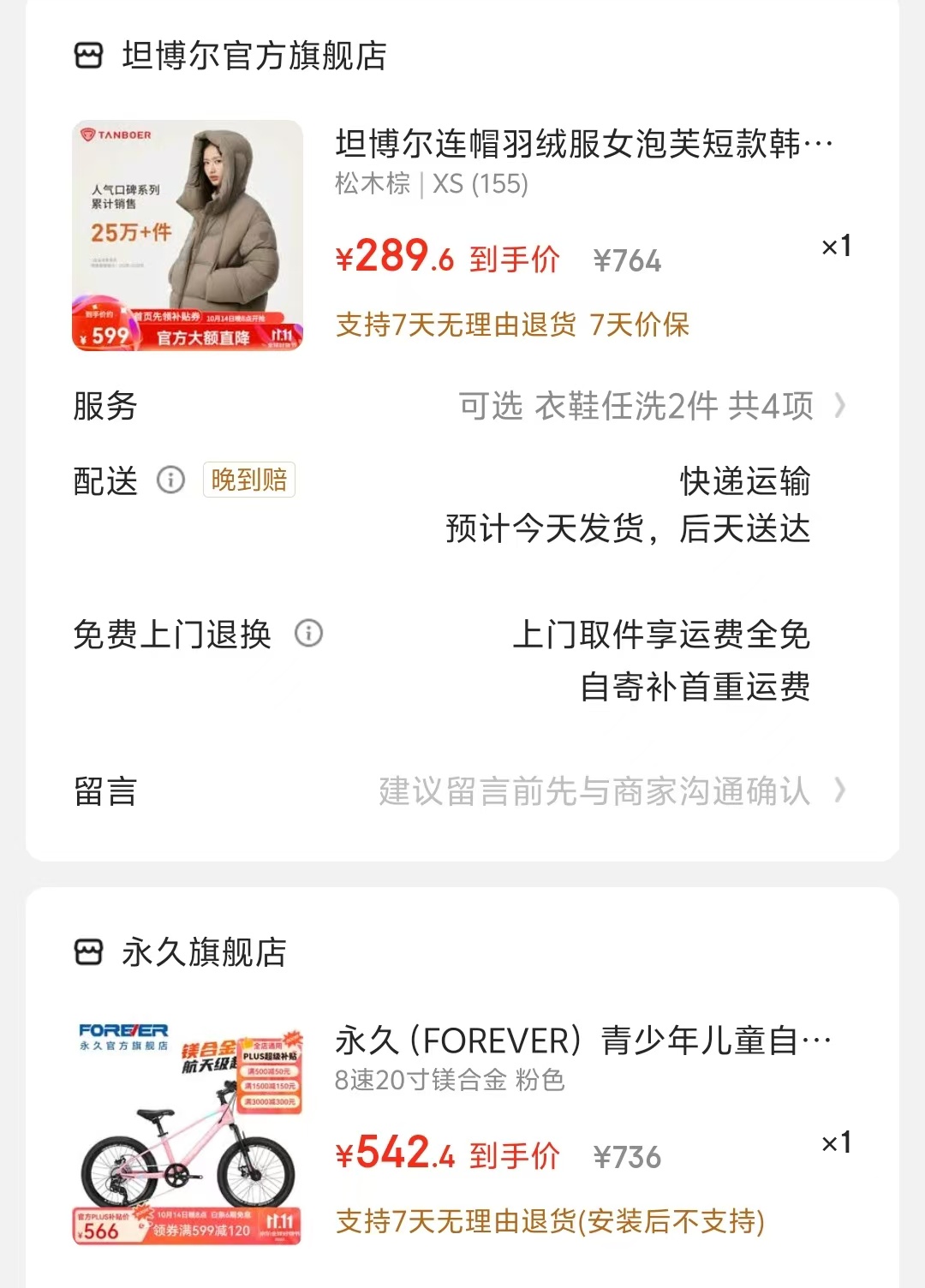This screenshot has width=925, height=1288.
Task: Open the 永久 bicycle product image
Action: click(x=188, y=1132)
